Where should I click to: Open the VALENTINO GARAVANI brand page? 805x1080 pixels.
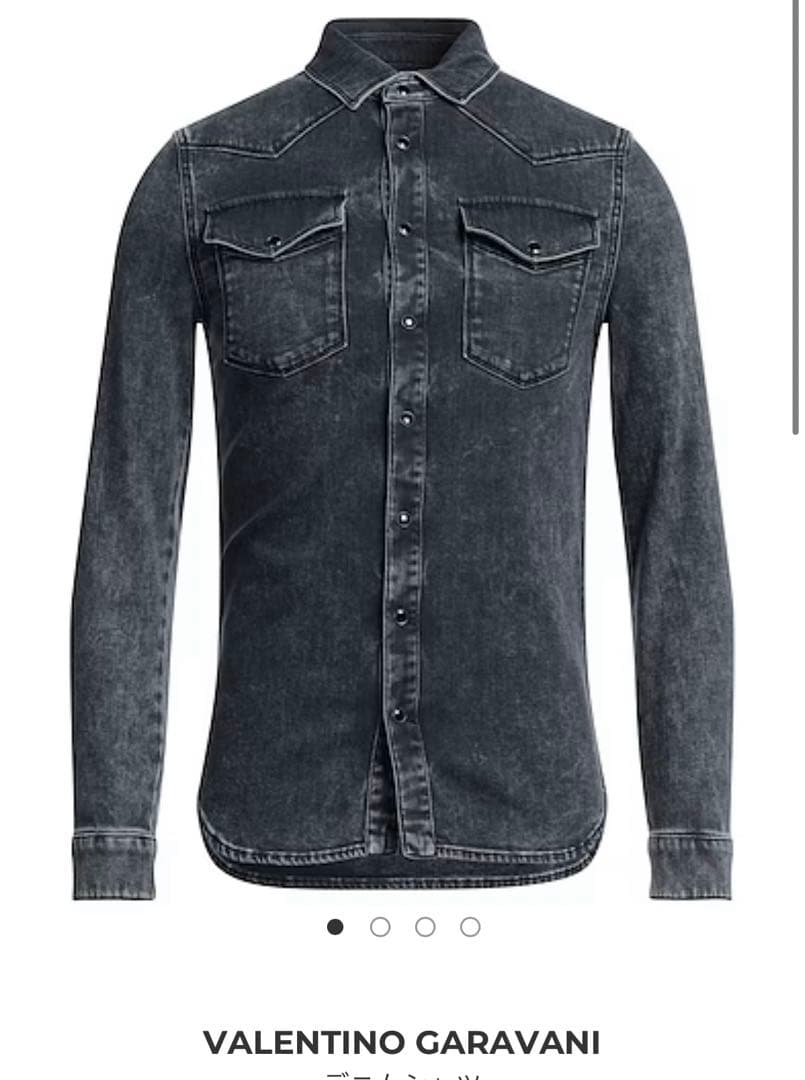click(402, 1041)
